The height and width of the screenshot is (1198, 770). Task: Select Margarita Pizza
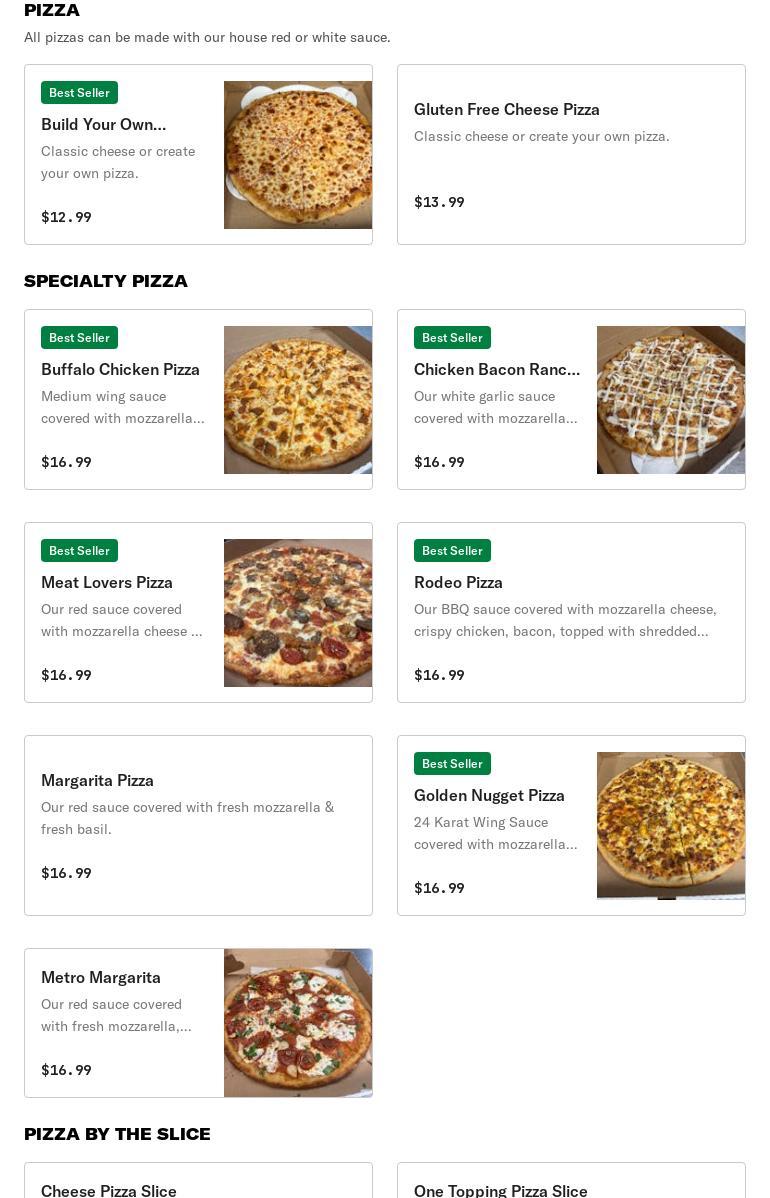coord(198,826)
